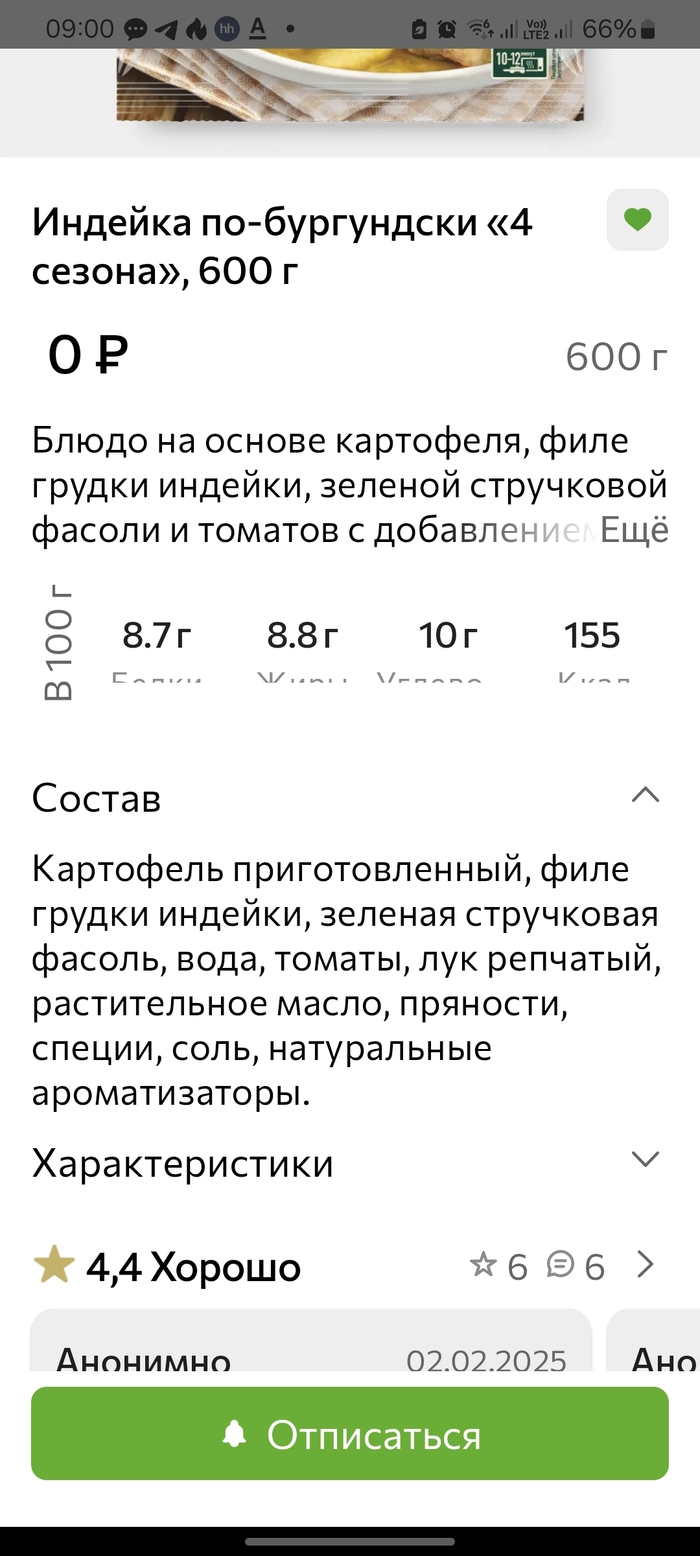This screenshot has height=1556, width=700.
Task: Remove product from favorites with the heart
Action: coord(637,220)
